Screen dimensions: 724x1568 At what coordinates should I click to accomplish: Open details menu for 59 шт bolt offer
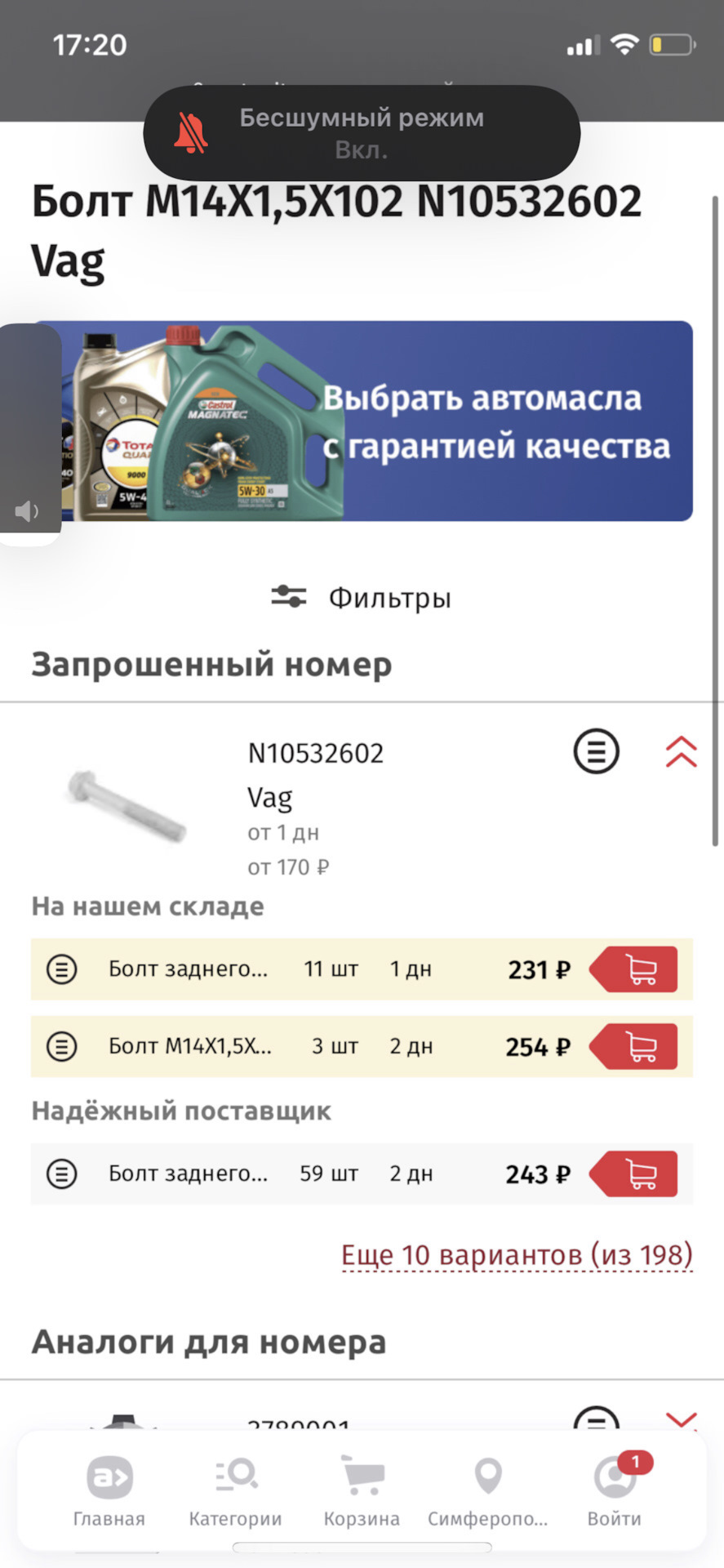(x=62, y=1174)
